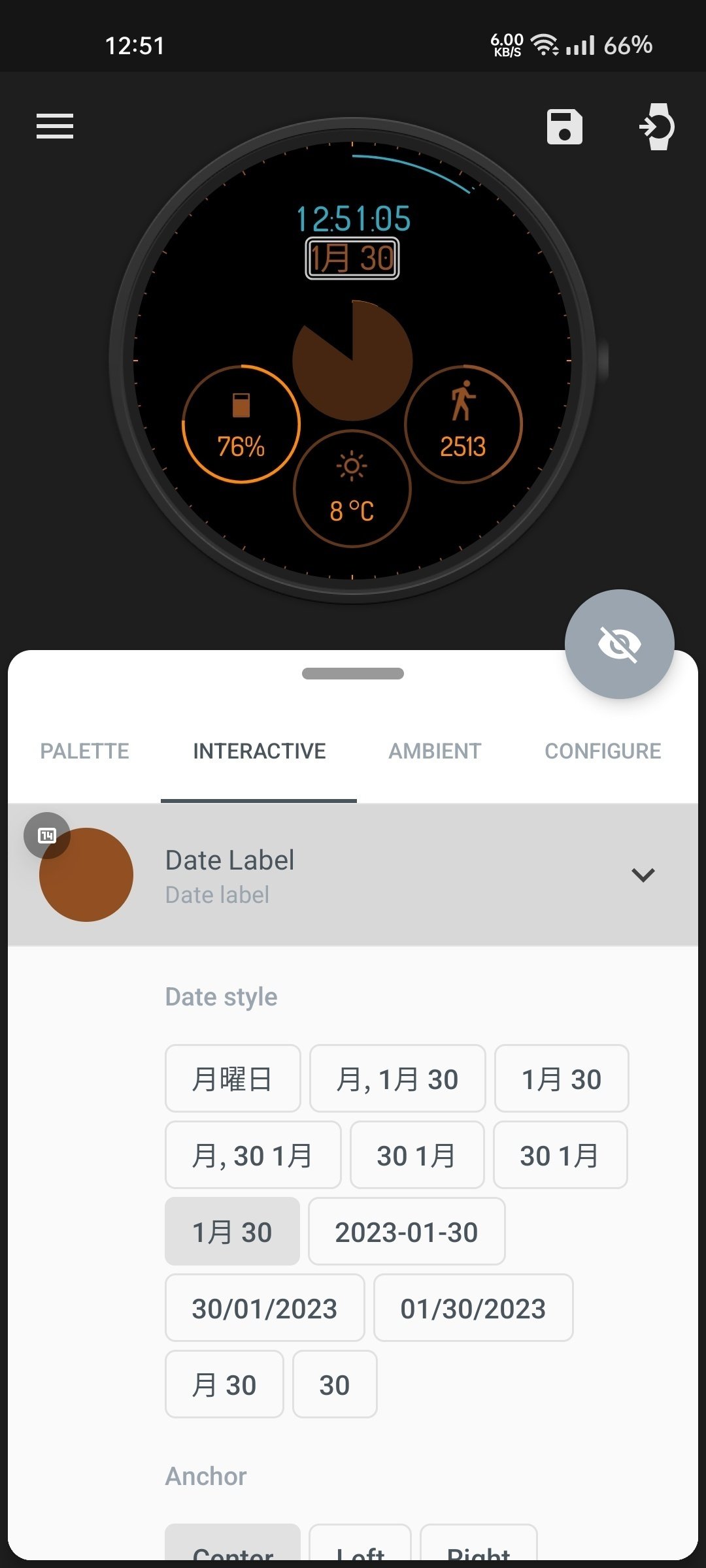Save the watch face design

564,127
